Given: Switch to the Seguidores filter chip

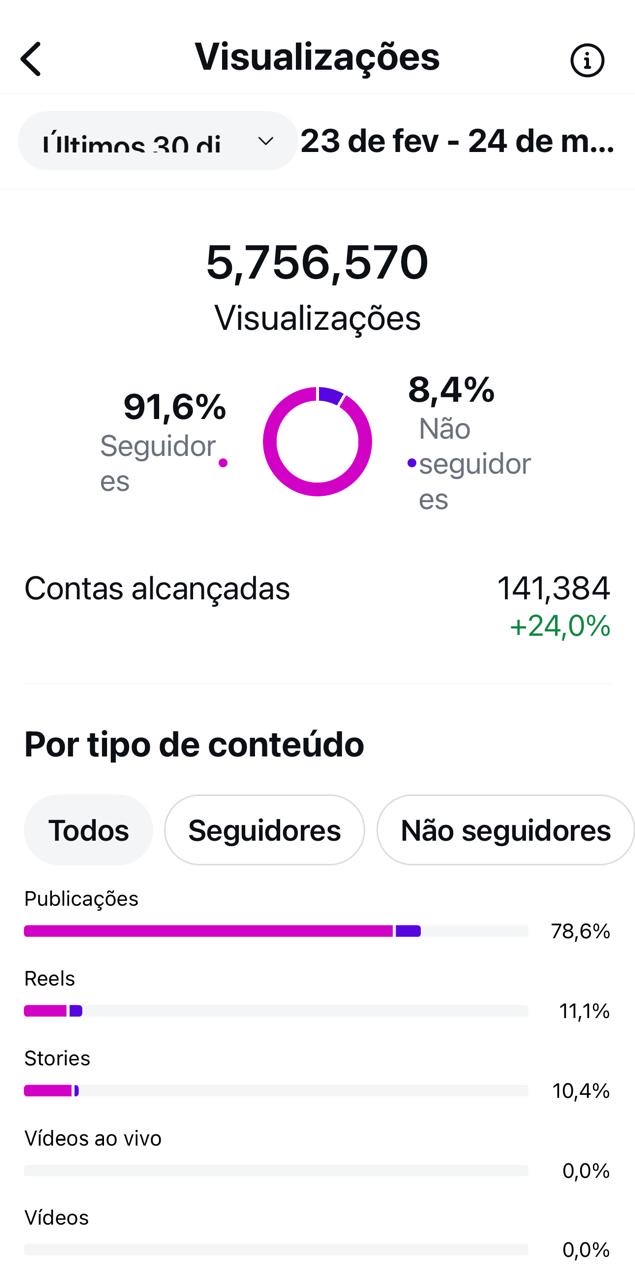Looking at the screenshot, I should pos(264,830).
